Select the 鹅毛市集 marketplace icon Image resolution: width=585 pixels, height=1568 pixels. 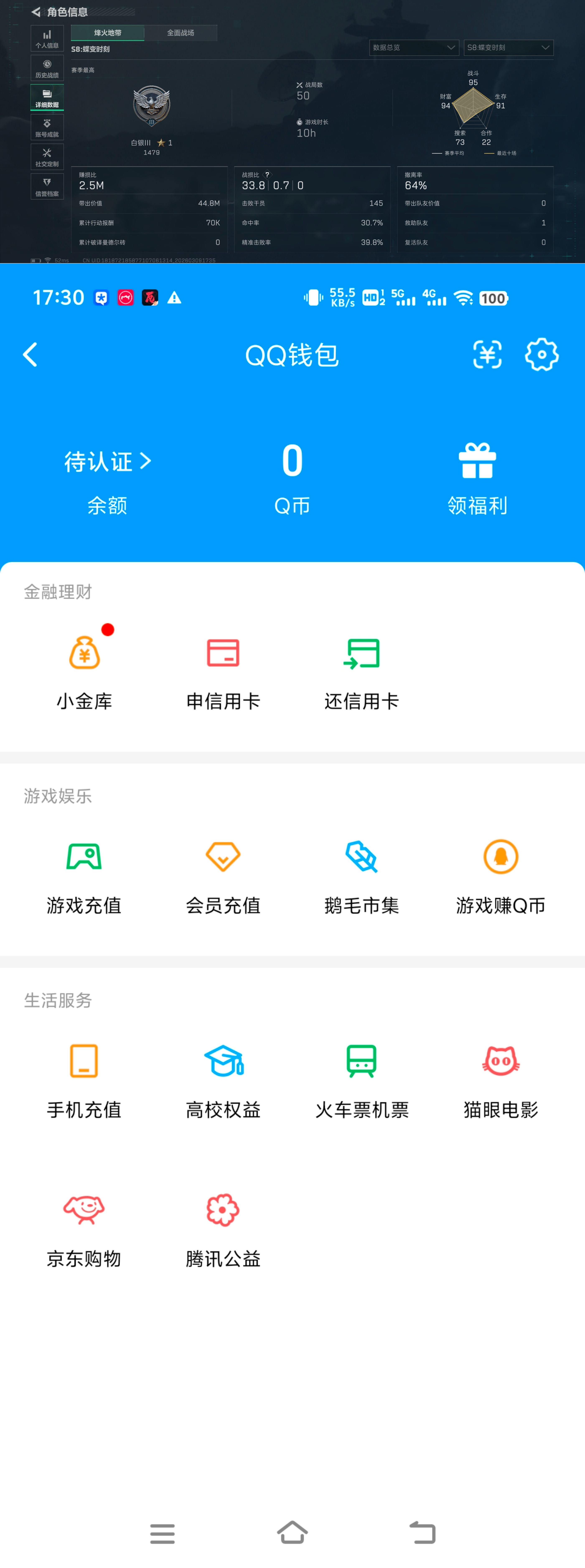point(362,875)
